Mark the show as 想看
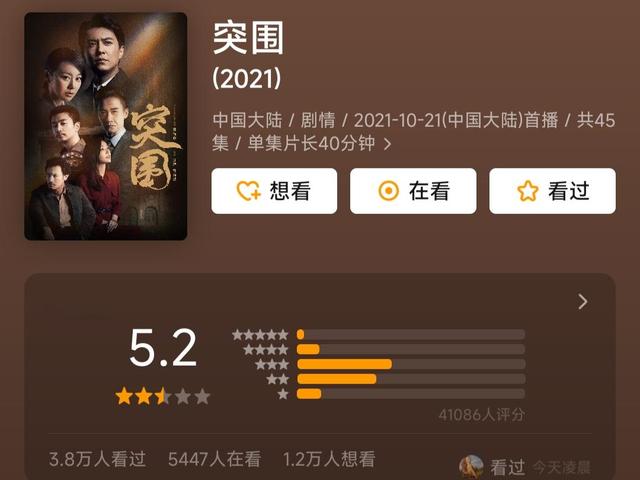The height and width of the screenshot is (480, 640). point(274,191)
